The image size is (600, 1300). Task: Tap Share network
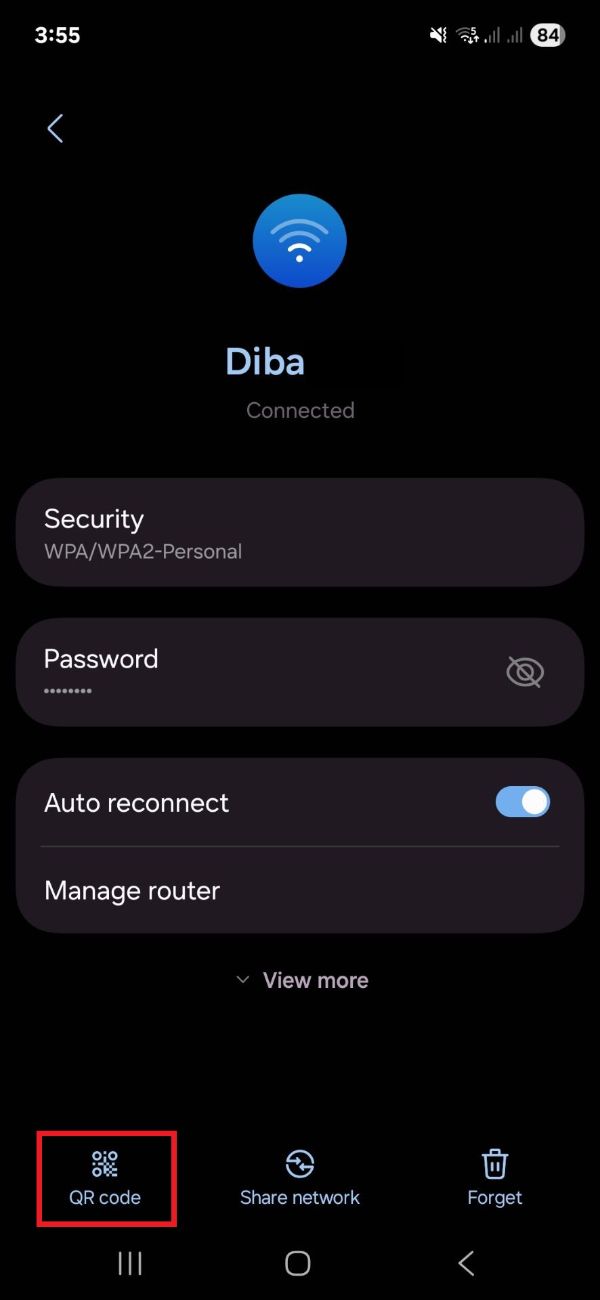299,1178
